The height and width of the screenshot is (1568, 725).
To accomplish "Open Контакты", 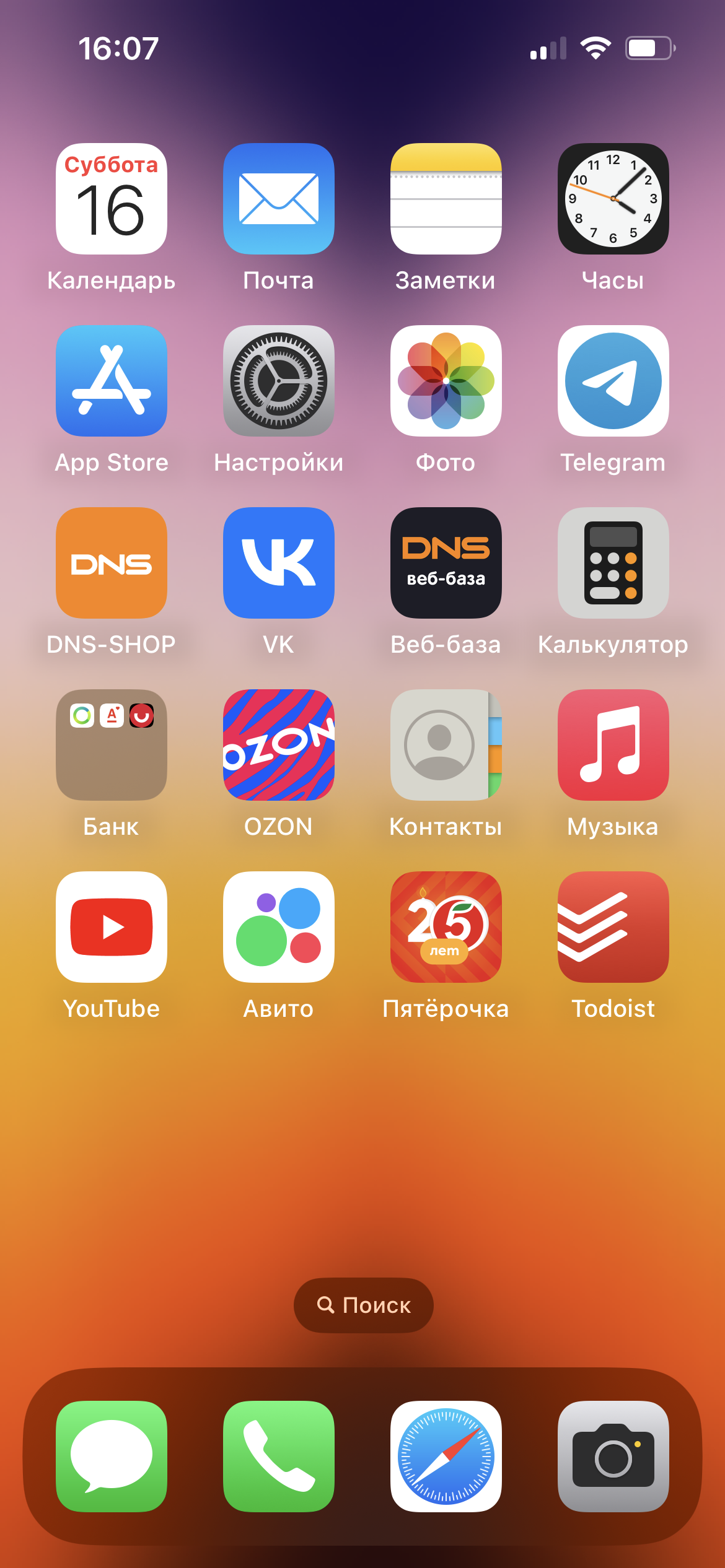I will (x=446, y=745).
